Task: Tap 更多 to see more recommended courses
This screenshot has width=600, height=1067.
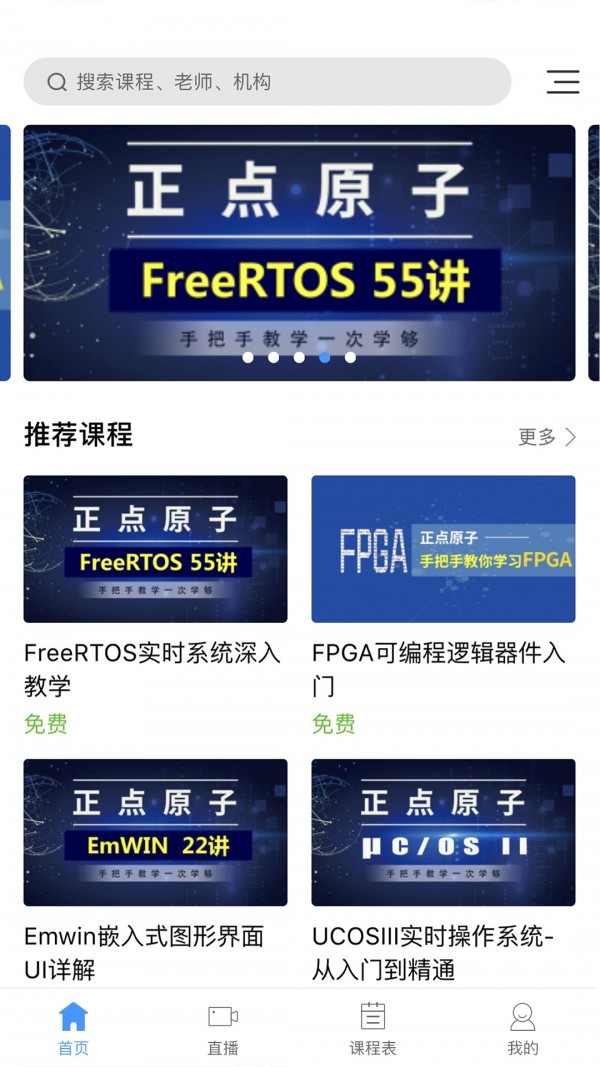Action: [x=546, y=437]
